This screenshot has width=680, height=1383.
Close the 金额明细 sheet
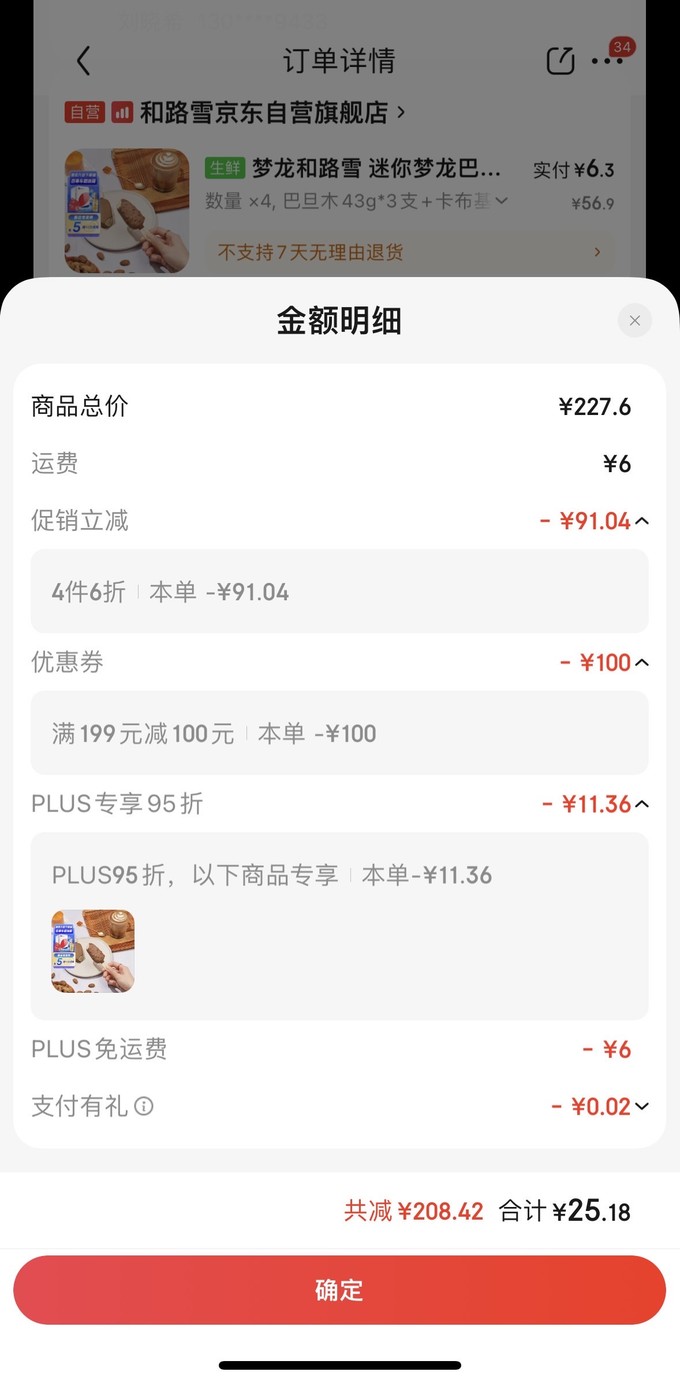(635, 321)
